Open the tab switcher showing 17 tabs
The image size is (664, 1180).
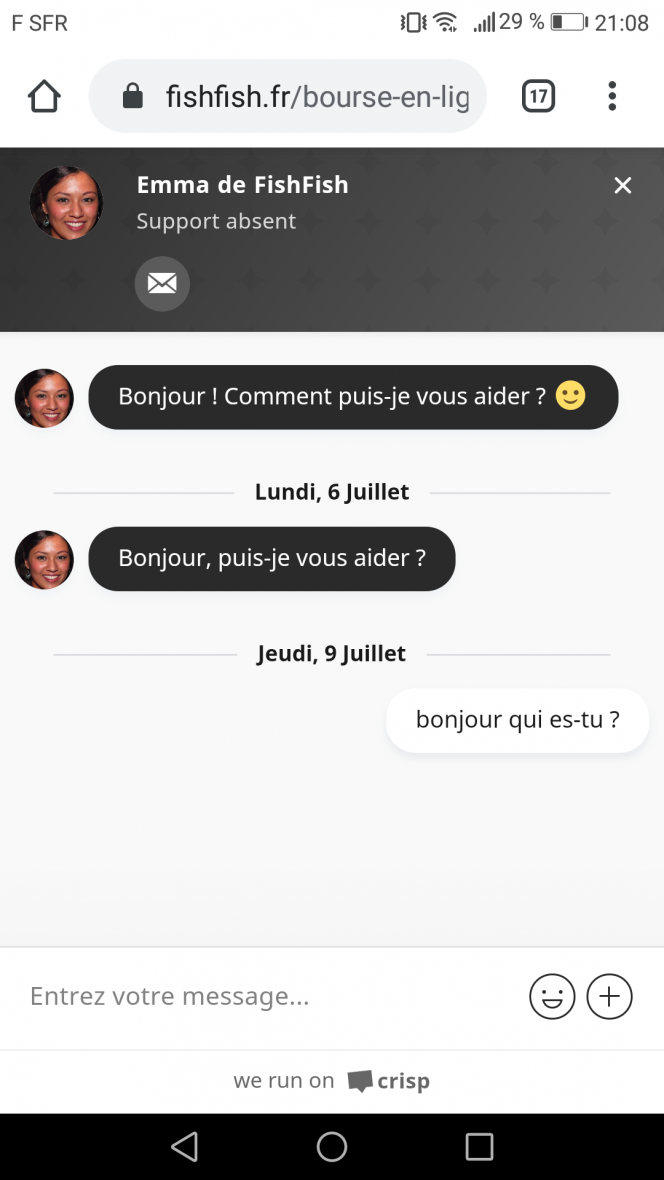pos(538,96)
